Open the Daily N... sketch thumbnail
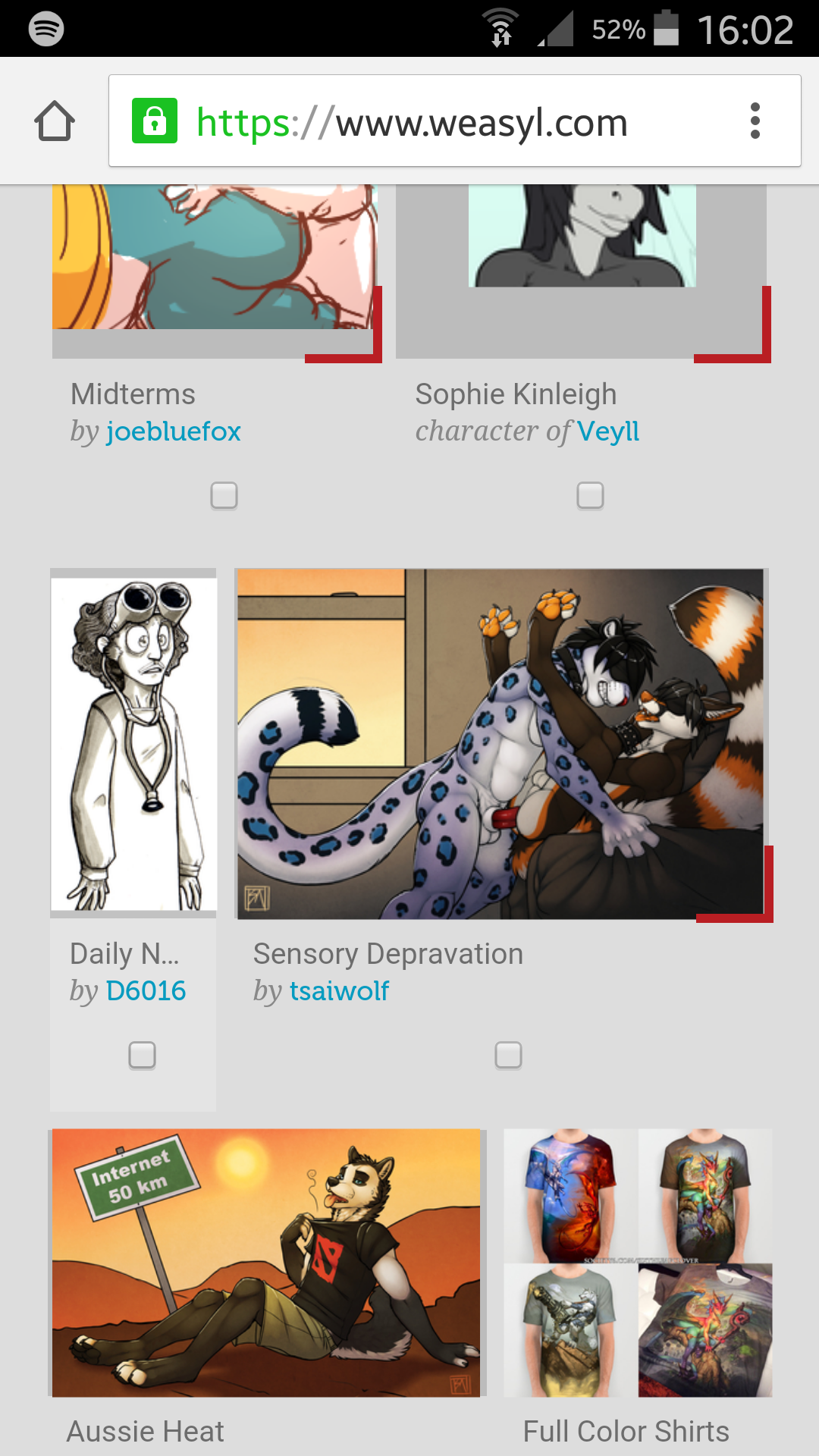 click(x=133, y=743)
